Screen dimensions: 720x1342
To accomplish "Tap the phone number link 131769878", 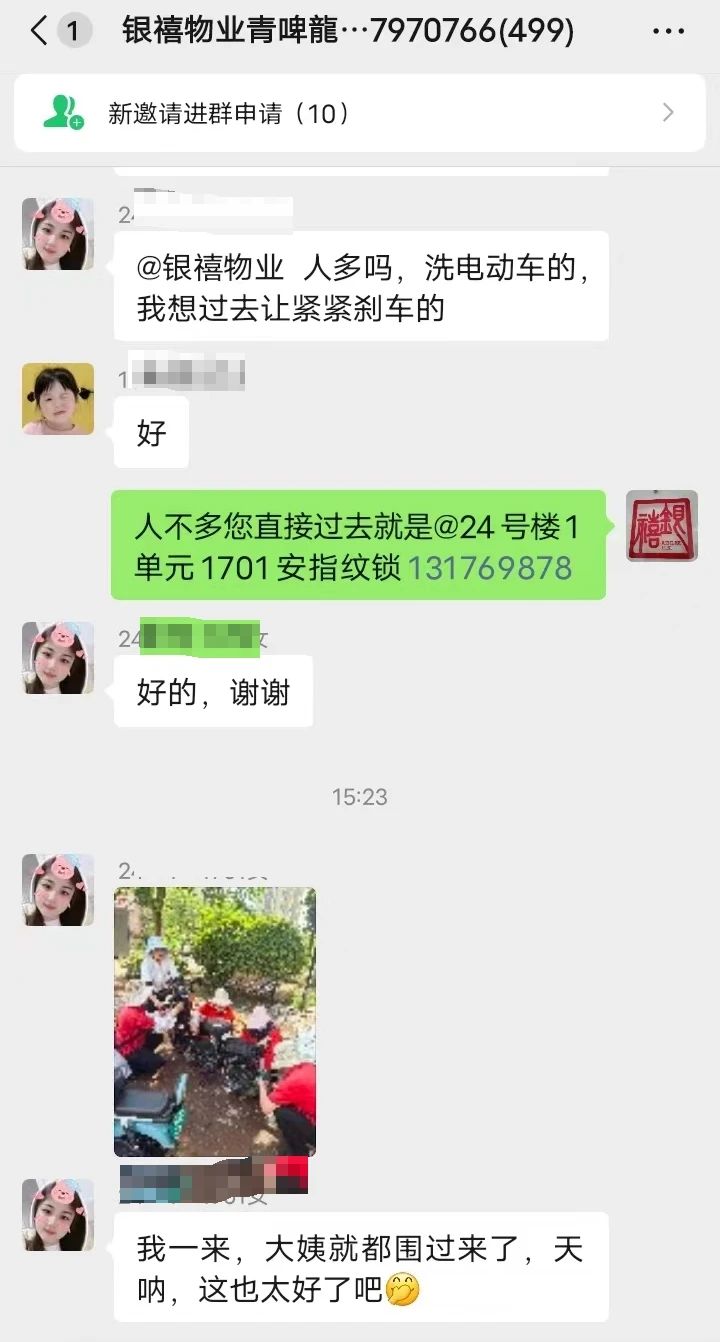I will point(490,568).
